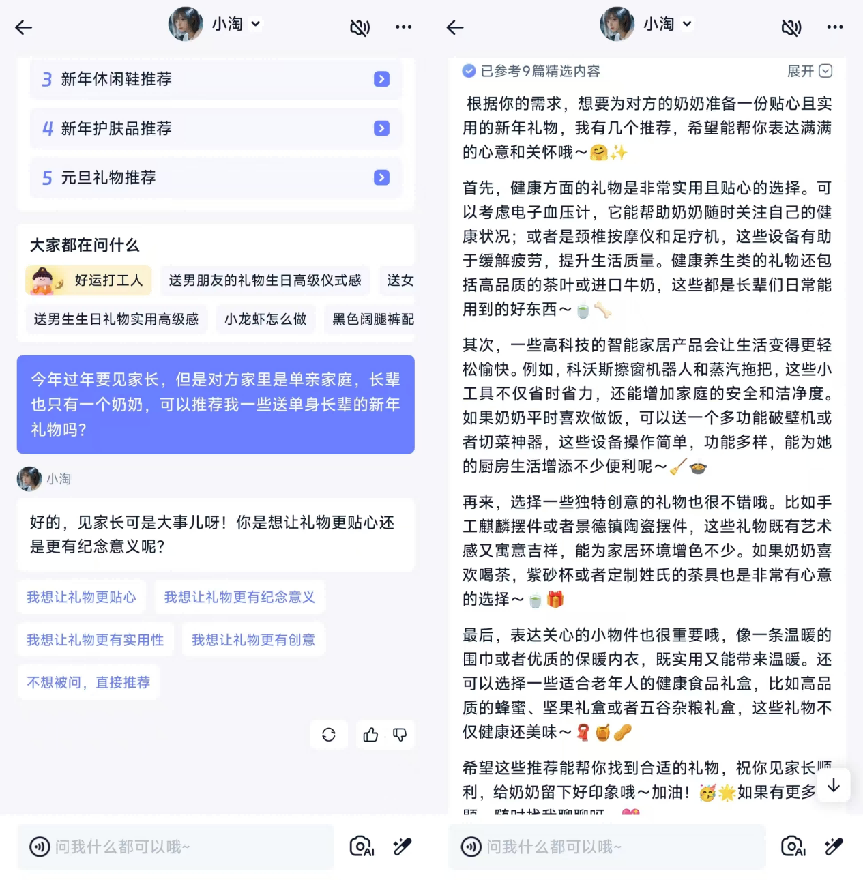Reply with 我想让礼物更贴心
The height and width of the screenshot is (880, 863).
[81, 597]
